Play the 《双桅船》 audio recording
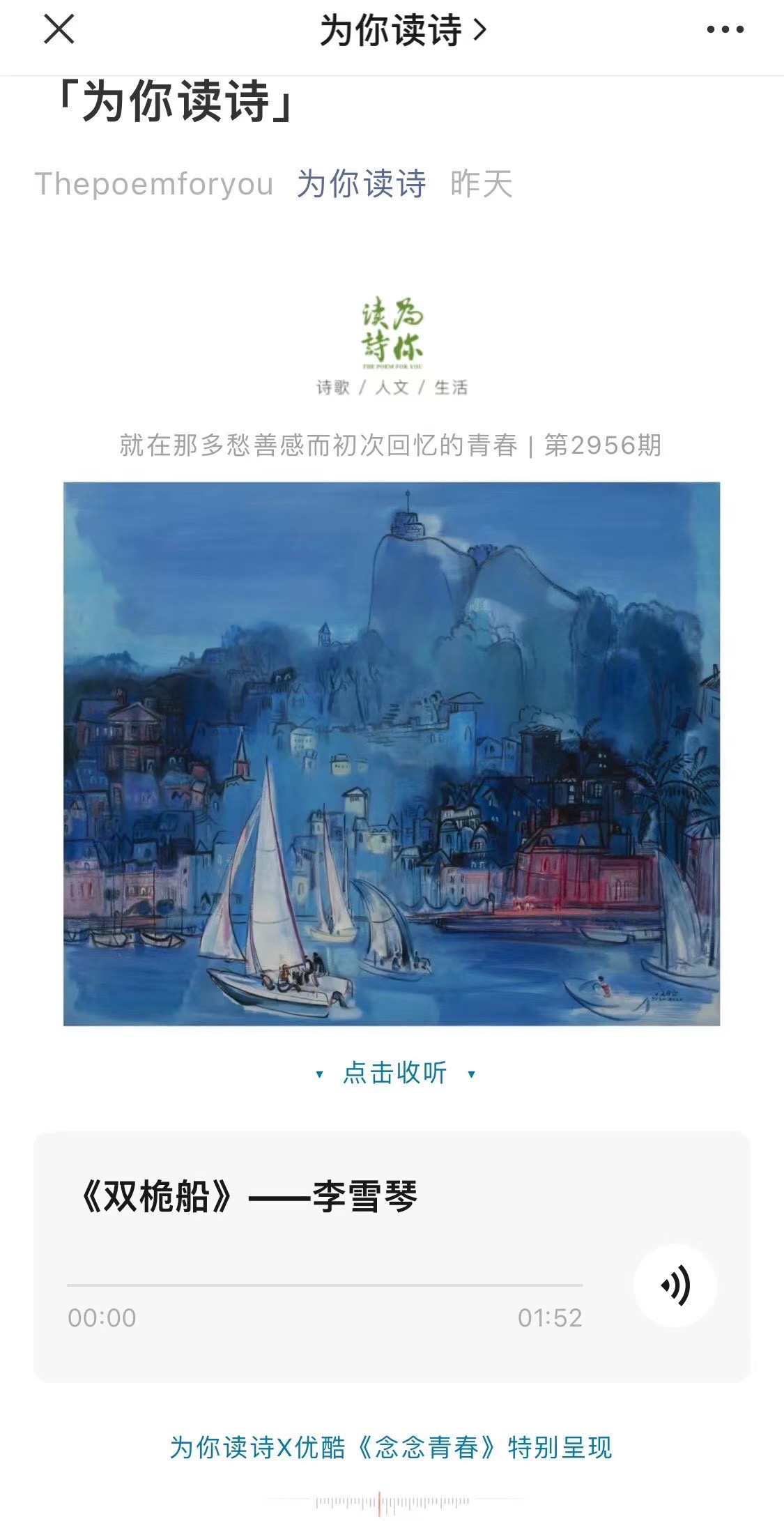Image resolution: width=784 pixels, height=1521 pixels. point(675,1285)
